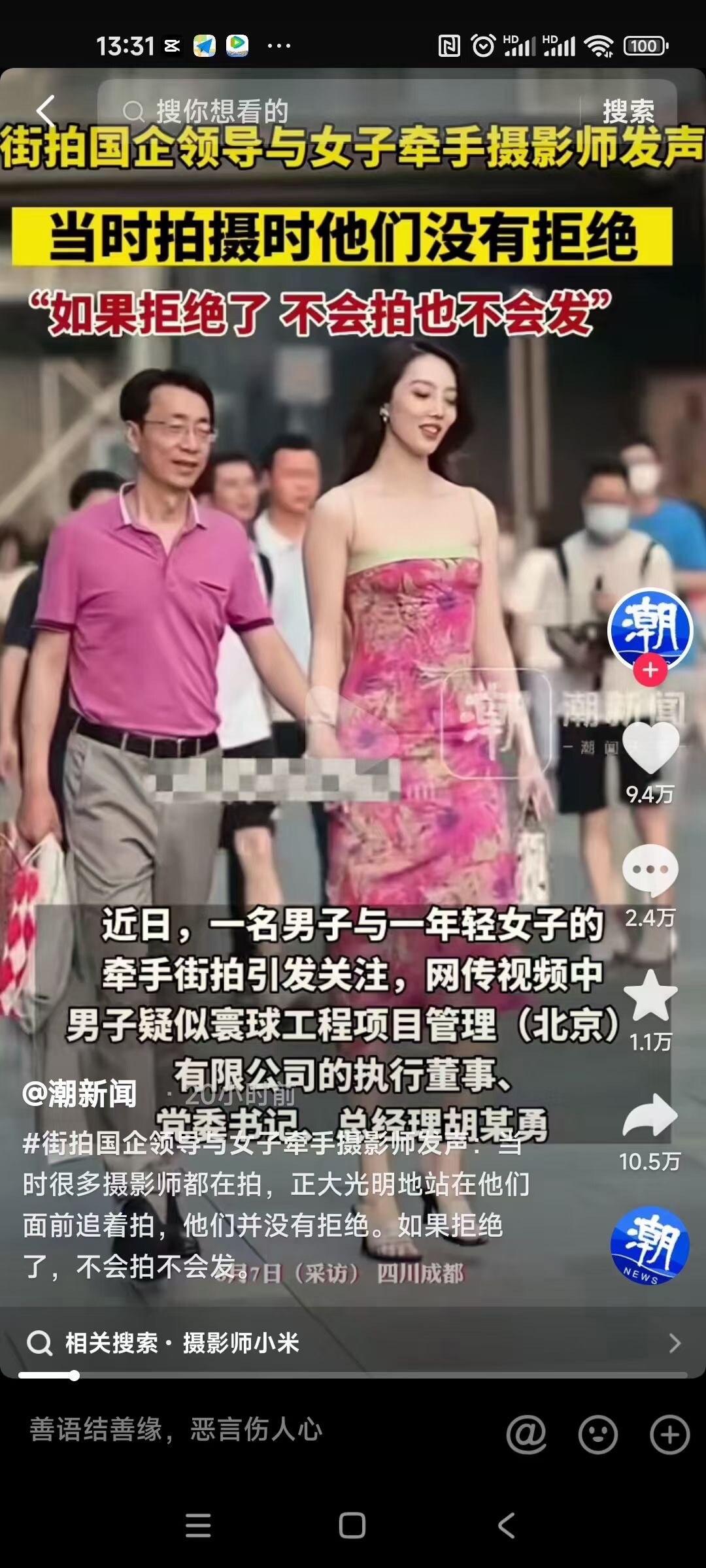Screen dimensions: 706x1568
Task: Share this video with the arrow icon
Action: (650, 1116)
